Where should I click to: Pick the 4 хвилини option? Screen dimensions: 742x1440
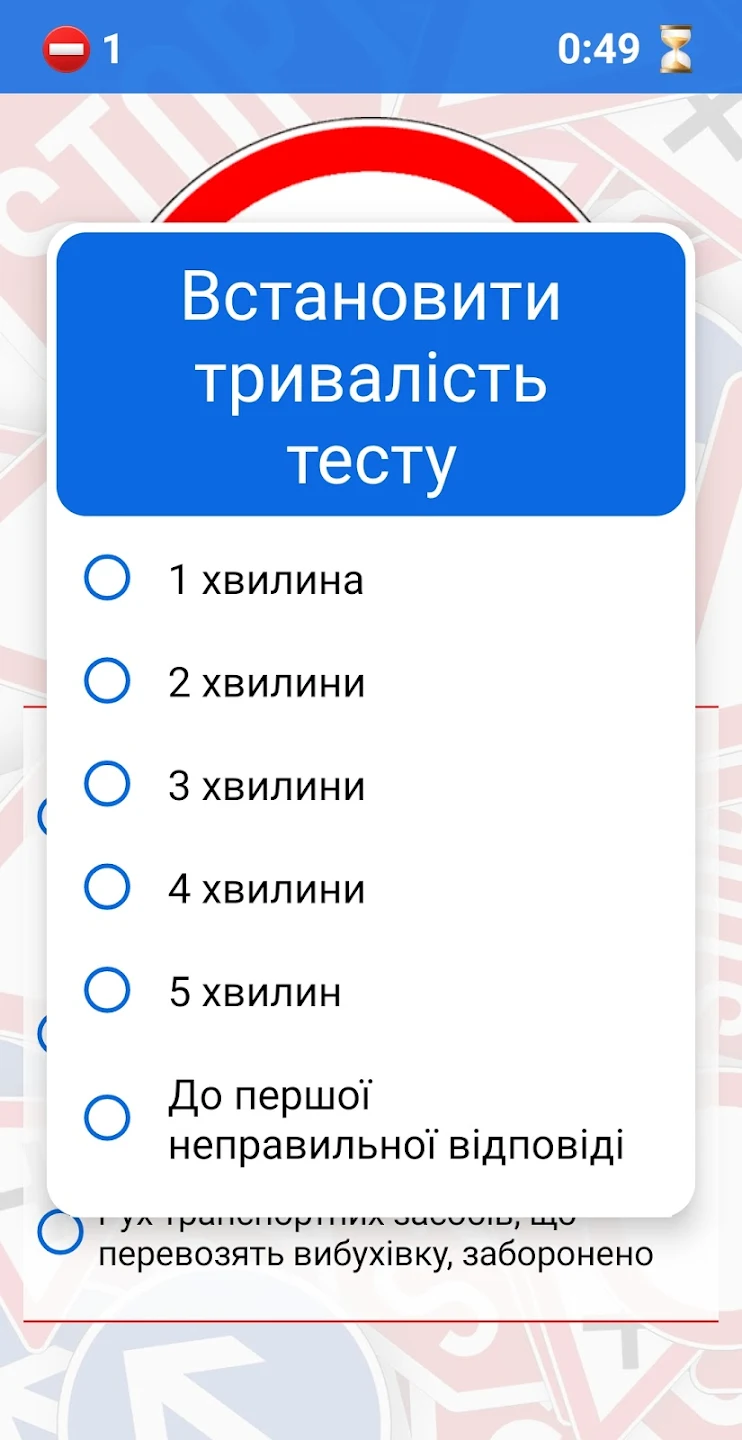click(x=107, y=888)
